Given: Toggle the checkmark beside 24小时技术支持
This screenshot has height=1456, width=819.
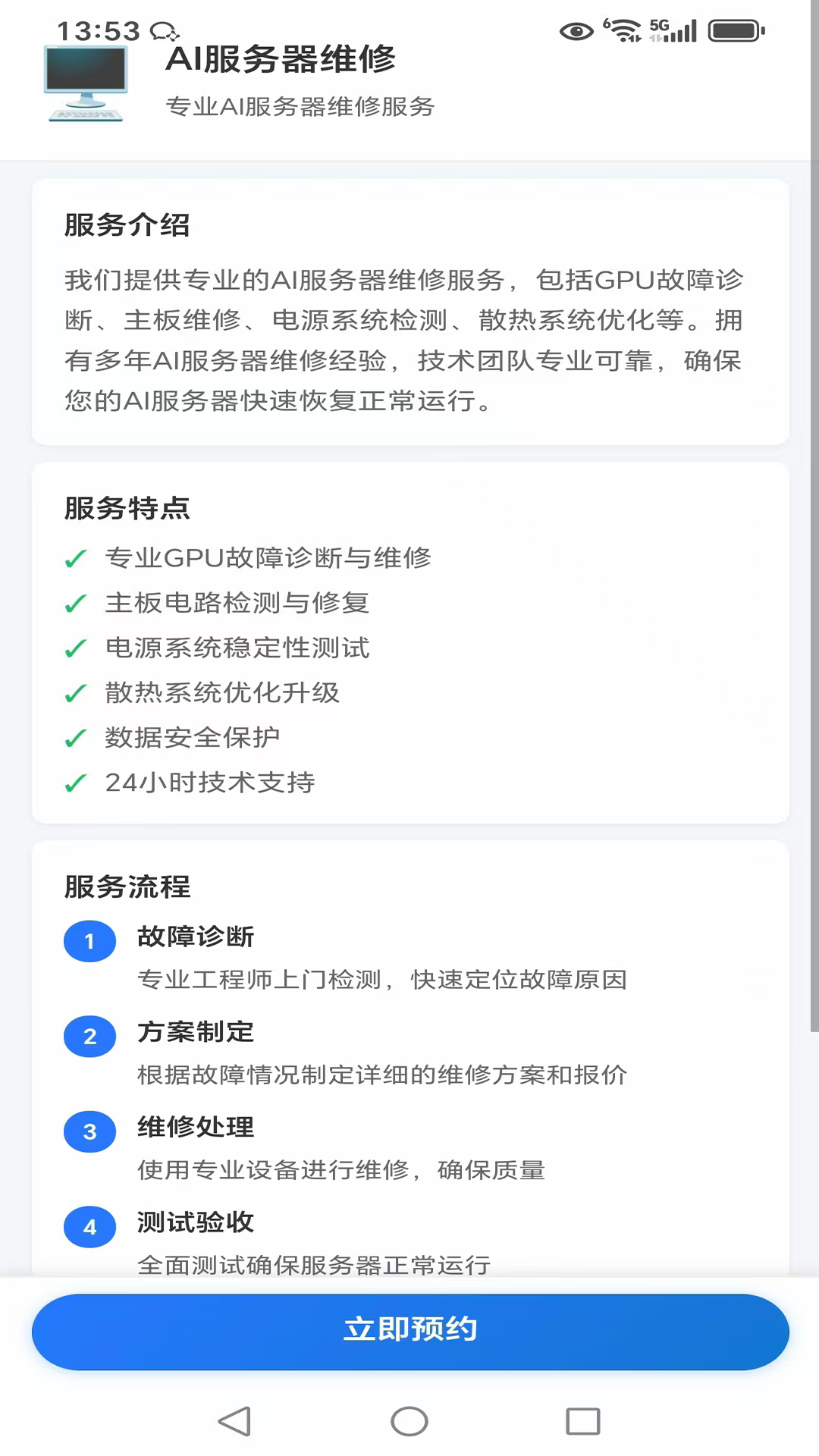Looking at the screenshot, I should coord(75,782).
